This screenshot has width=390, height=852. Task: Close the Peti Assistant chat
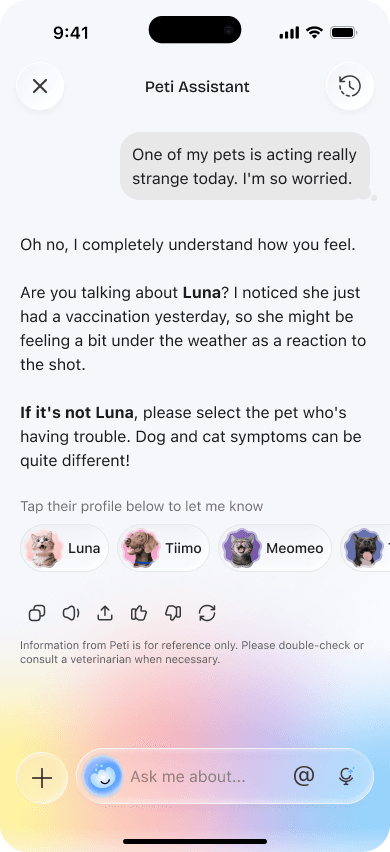click(x=40, y=86)
